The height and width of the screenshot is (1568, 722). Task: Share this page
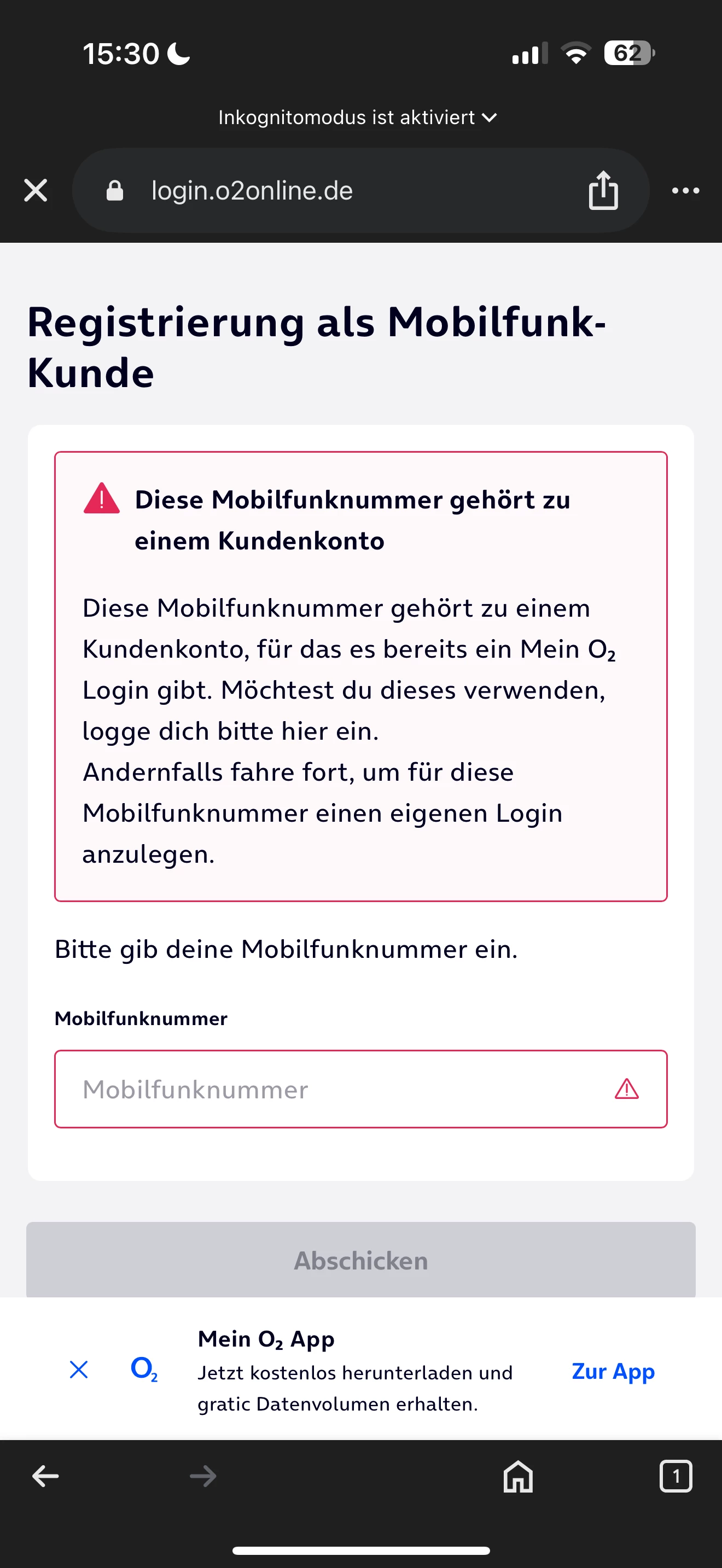(x=603, y=190)
